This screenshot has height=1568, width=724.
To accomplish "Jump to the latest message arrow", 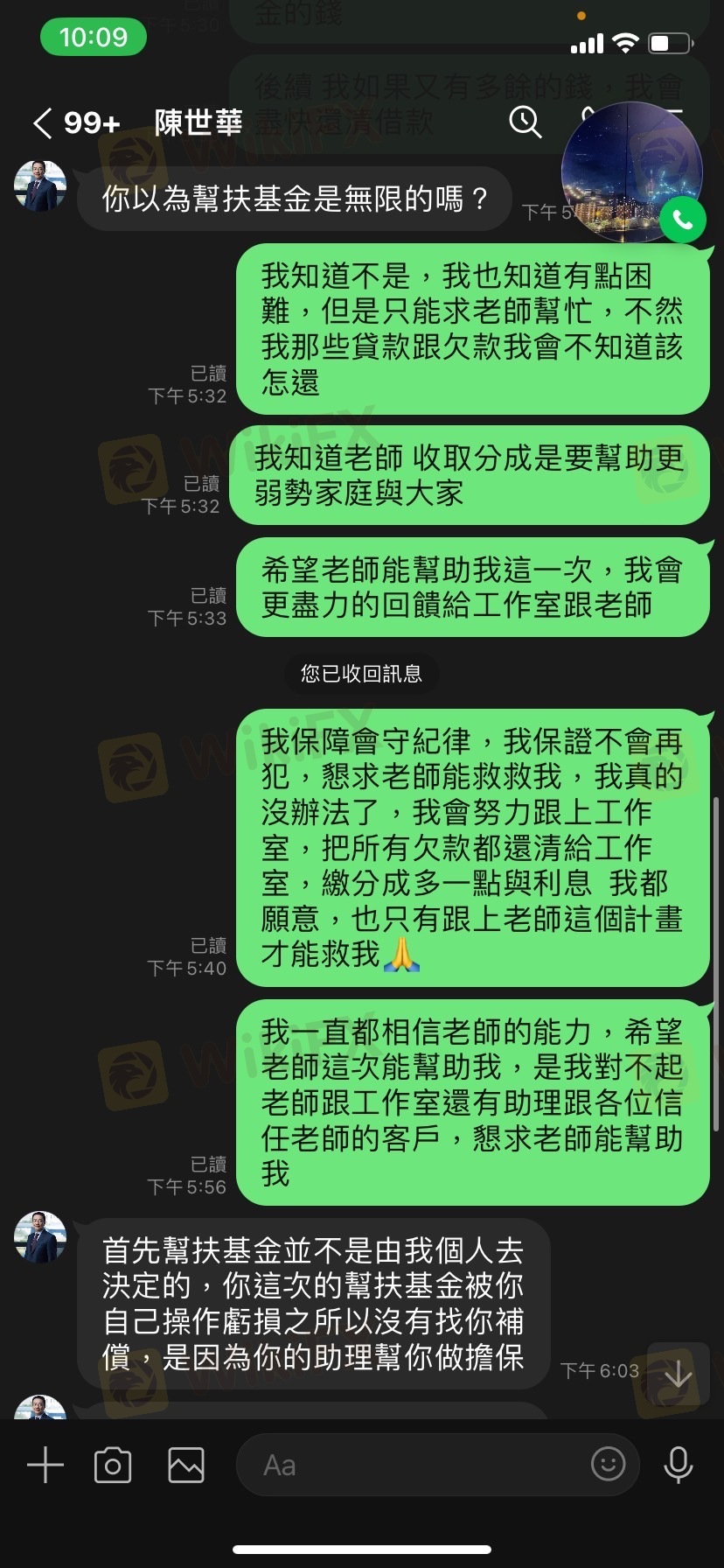I will pyautogui.click(x=678, y=1375).
